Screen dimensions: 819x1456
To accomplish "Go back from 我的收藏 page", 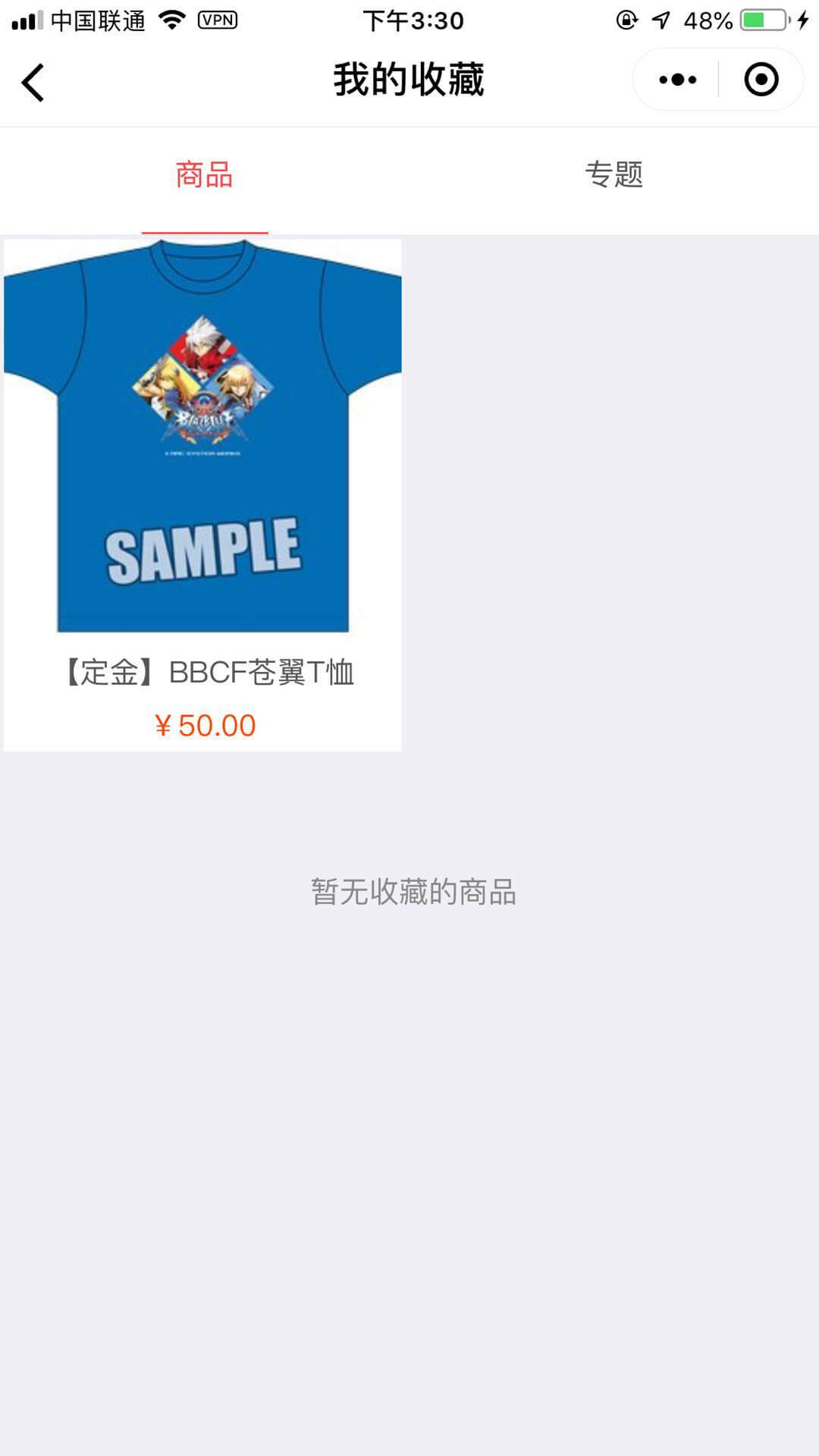I will [33, 82].
